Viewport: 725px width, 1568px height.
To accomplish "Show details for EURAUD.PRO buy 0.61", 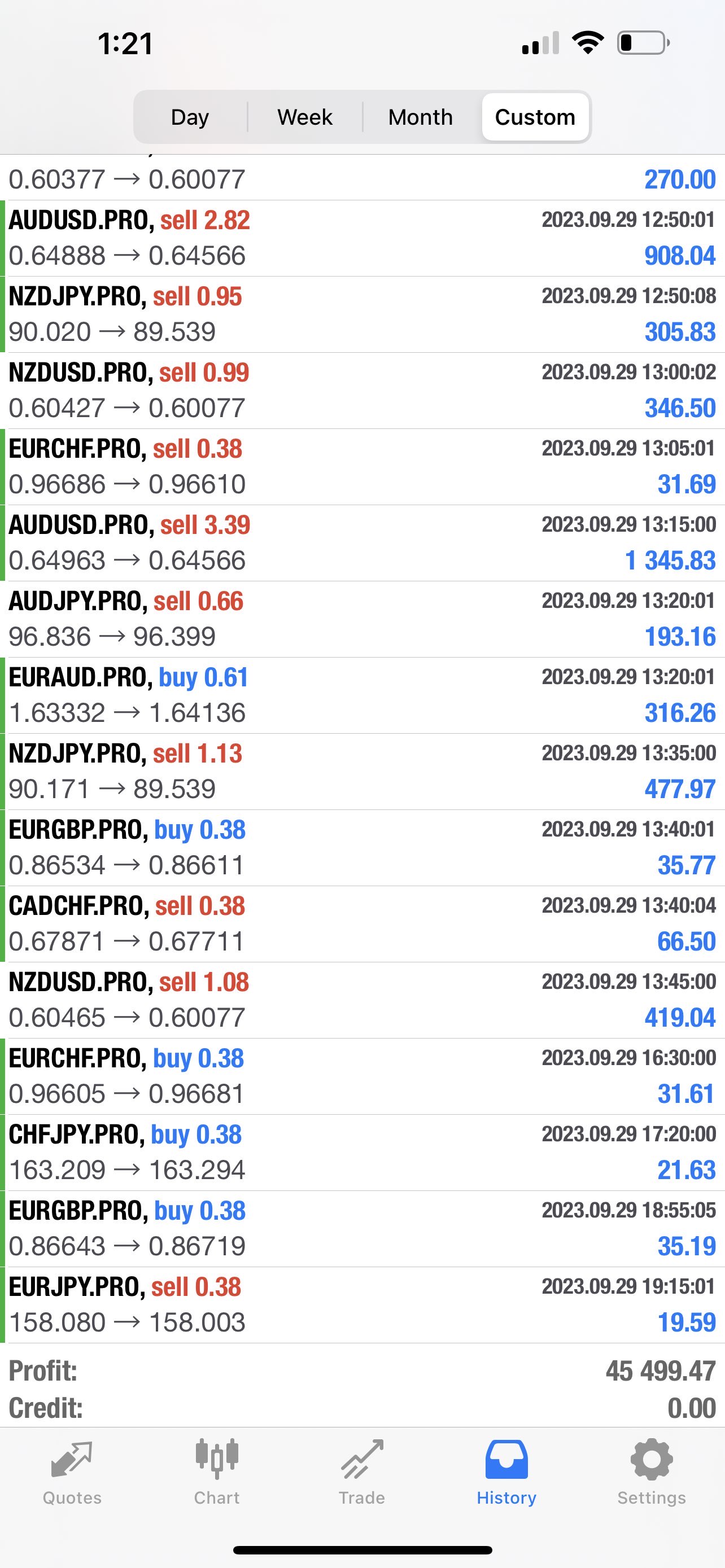I will coord(362,694).
